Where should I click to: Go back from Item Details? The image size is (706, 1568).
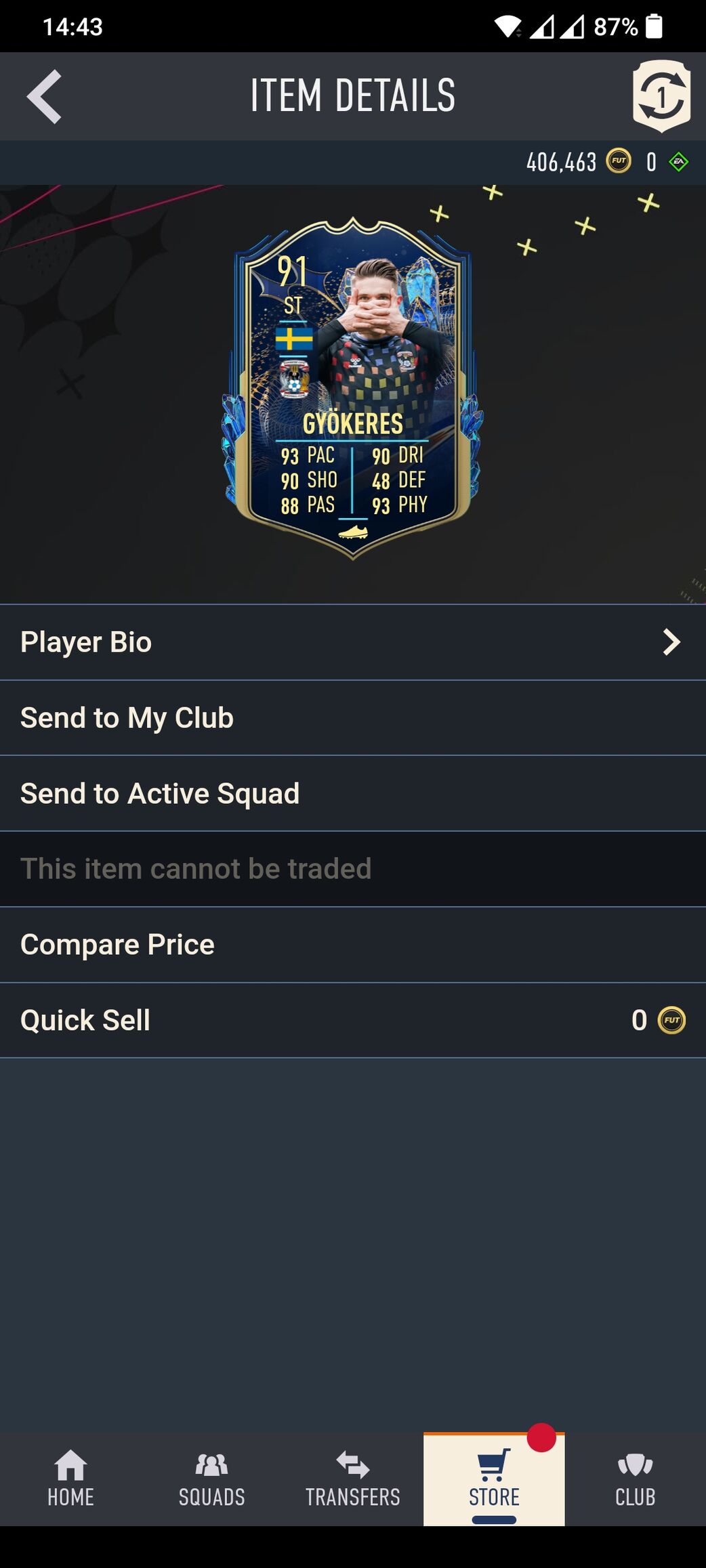[45, 97]
